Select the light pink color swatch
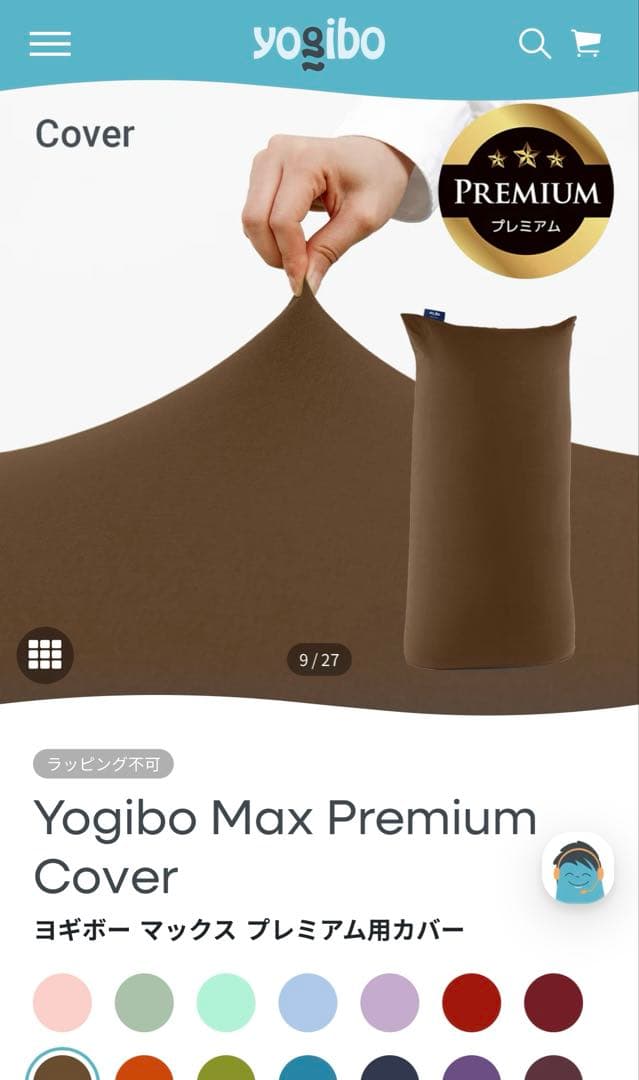Screen dimensions: 639x1080 point(62,1002)
